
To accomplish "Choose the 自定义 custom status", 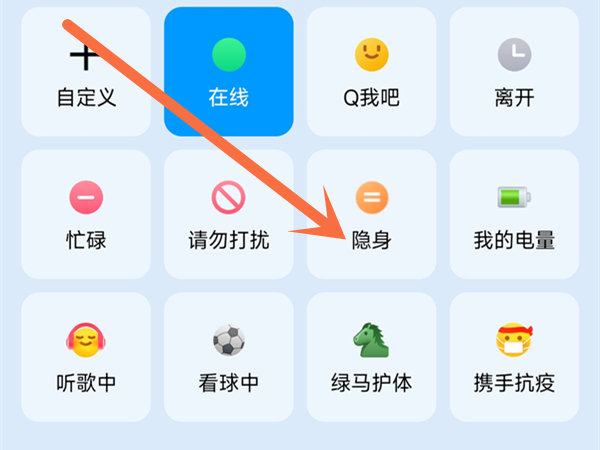I will point(85,72).
